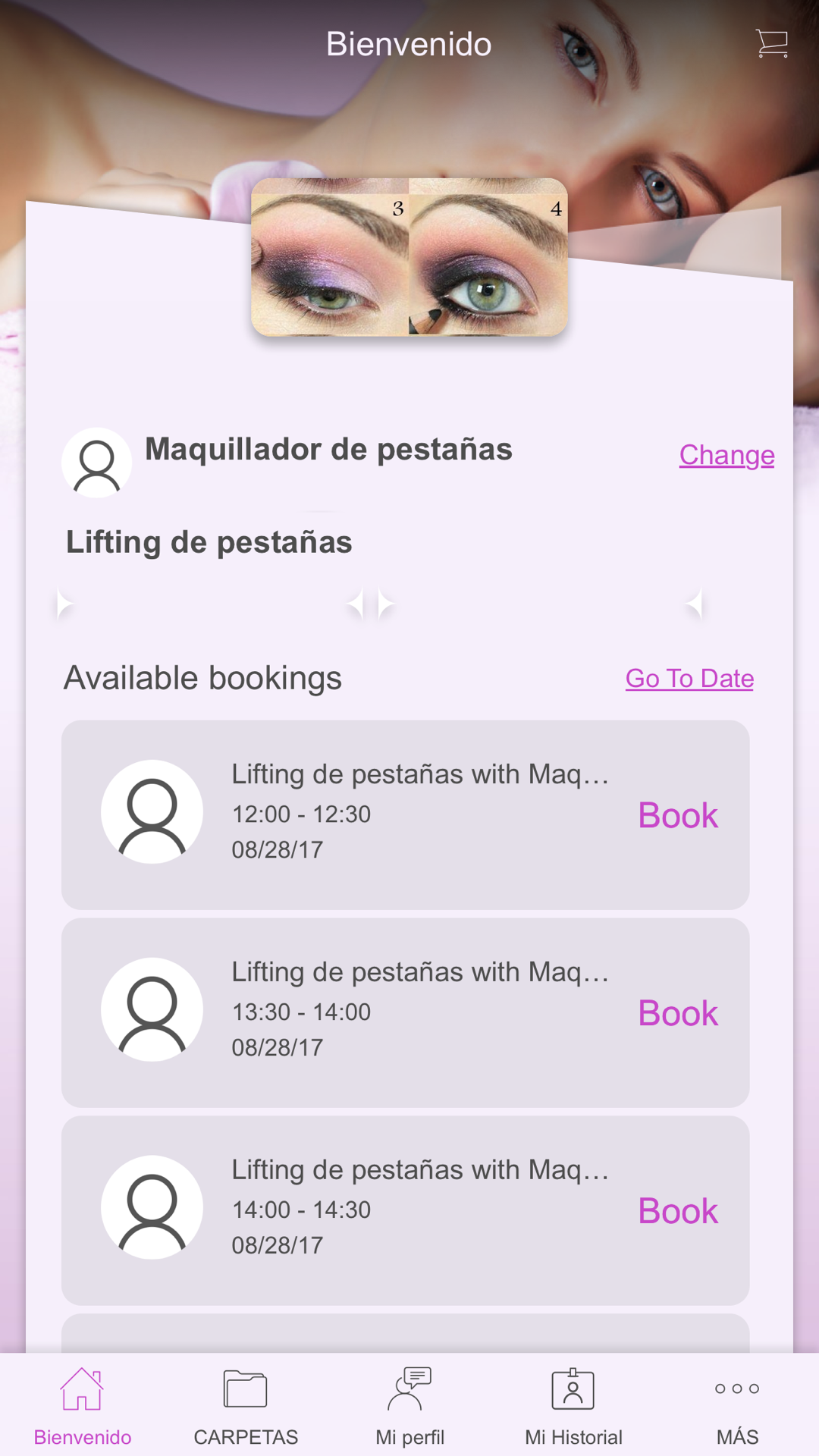
Task: Book the 12:00 - 12:30 slot
Action: 677,815
